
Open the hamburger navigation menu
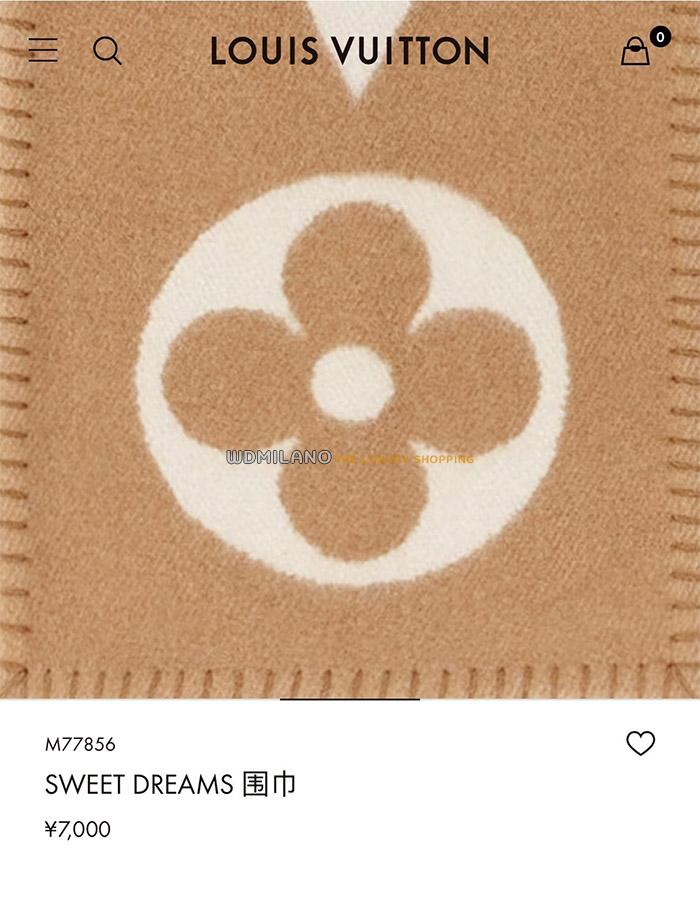(43, 50)
